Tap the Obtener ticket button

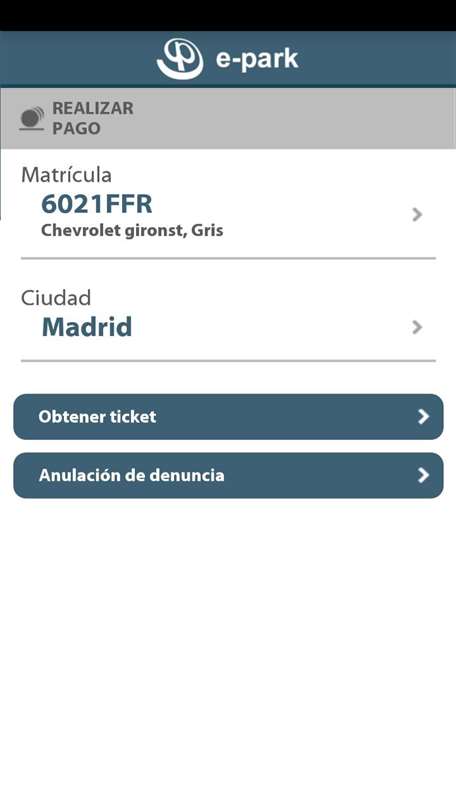pos(228,417)
